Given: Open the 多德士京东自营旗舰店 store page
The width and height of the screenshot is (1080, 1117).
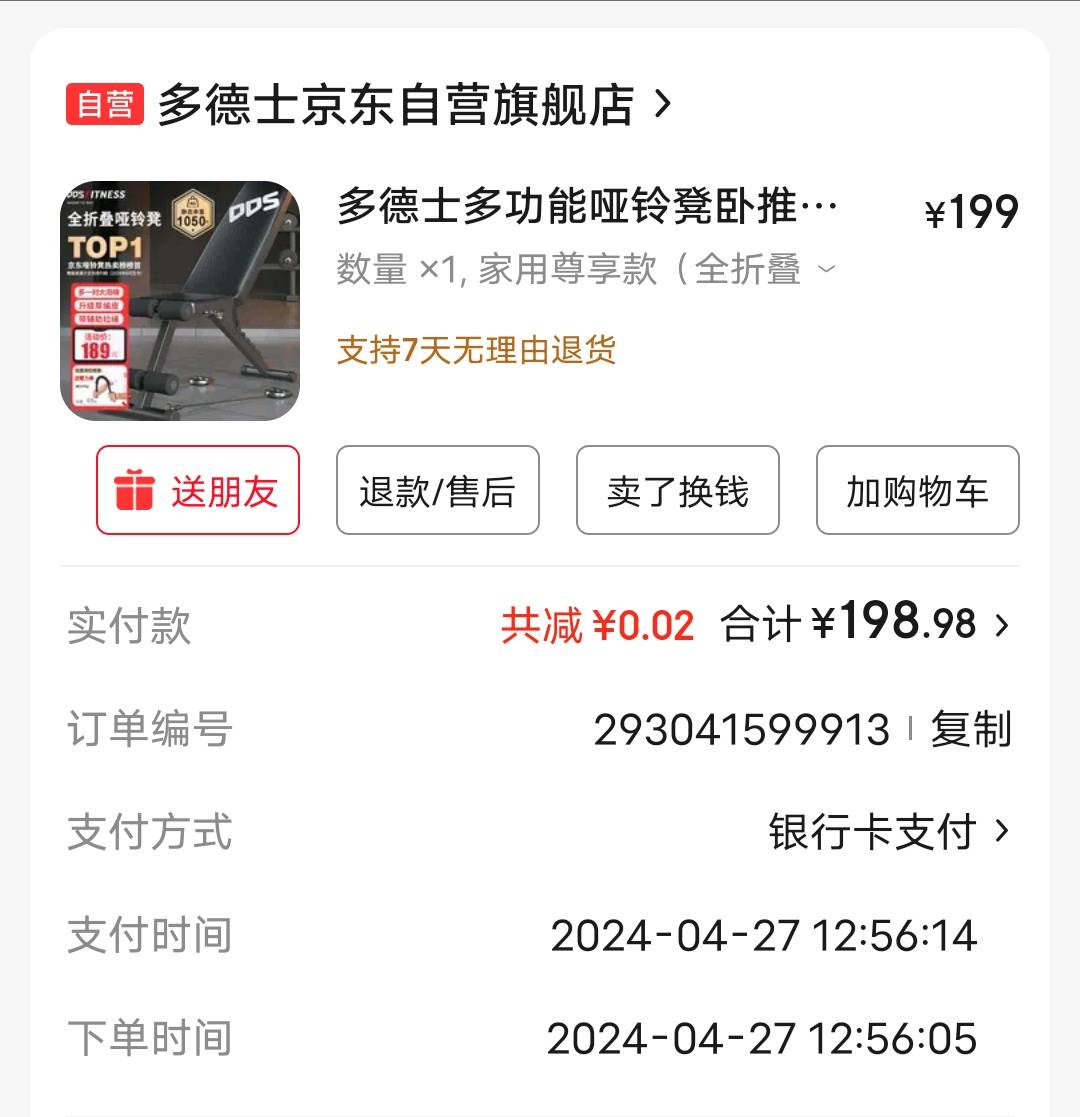Looking at the screenshot, I should [x=396, y=105].
